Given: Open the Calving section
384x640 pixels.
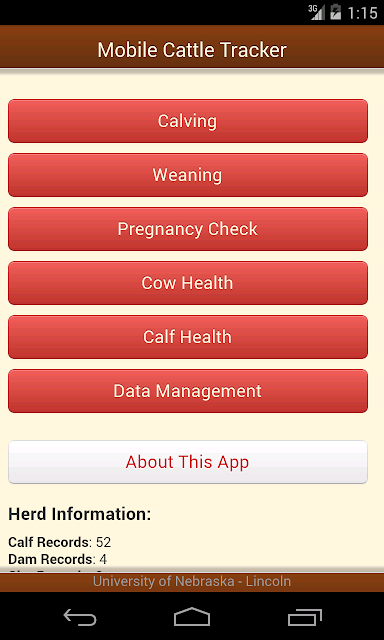Looking at the screenshot, I should 188,121.
